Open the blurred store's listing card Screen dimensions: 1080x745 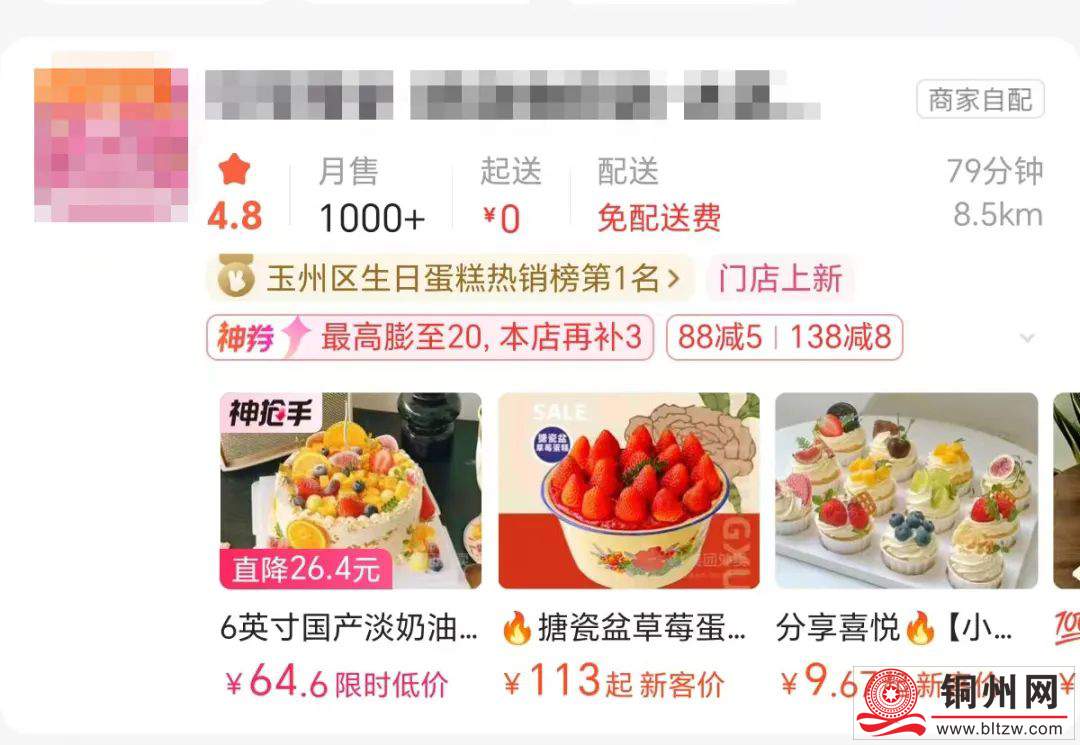[x=510, y=96]
